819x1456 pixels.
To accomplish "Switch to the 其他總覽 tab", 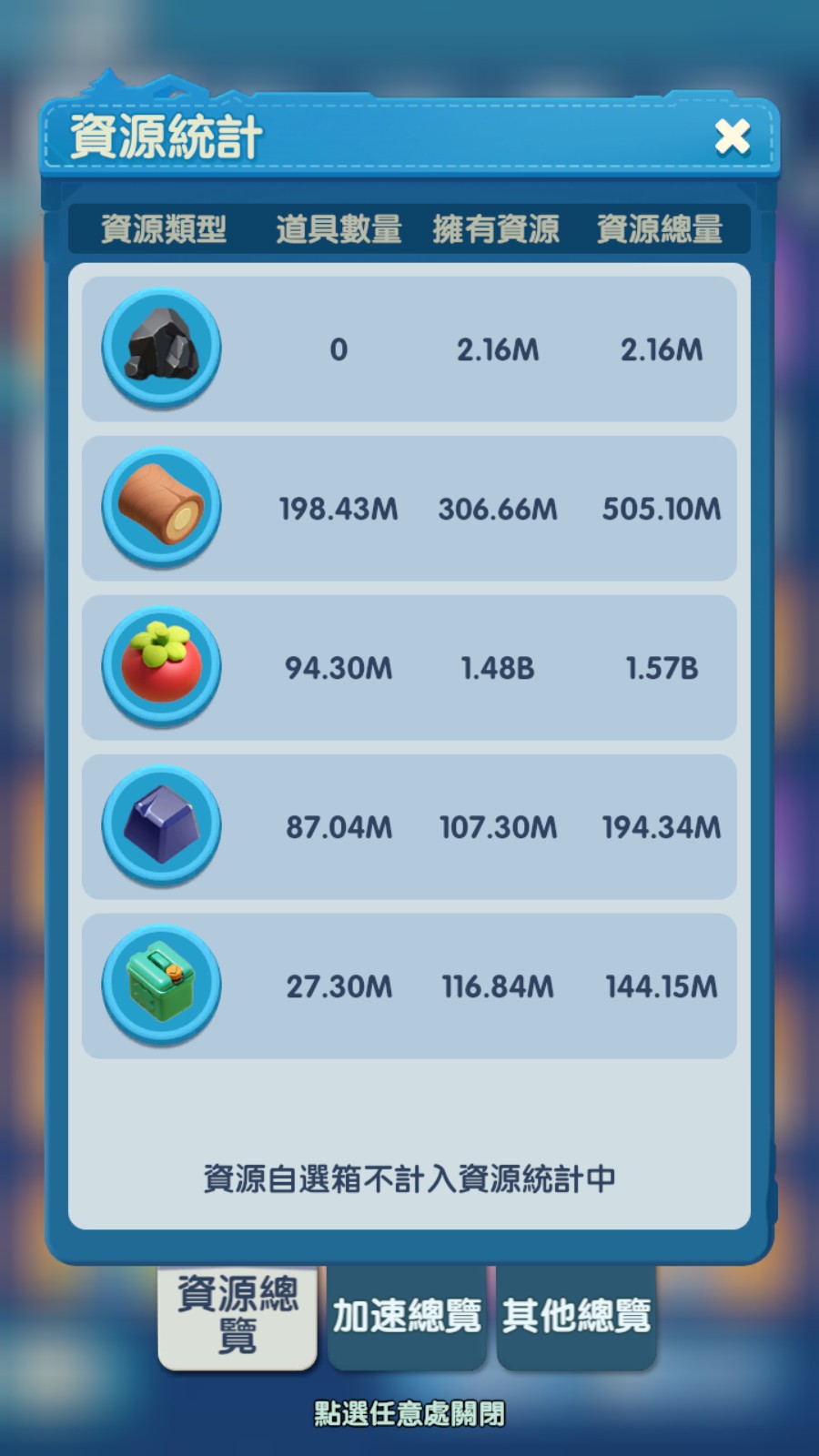I will [576, 1316].
